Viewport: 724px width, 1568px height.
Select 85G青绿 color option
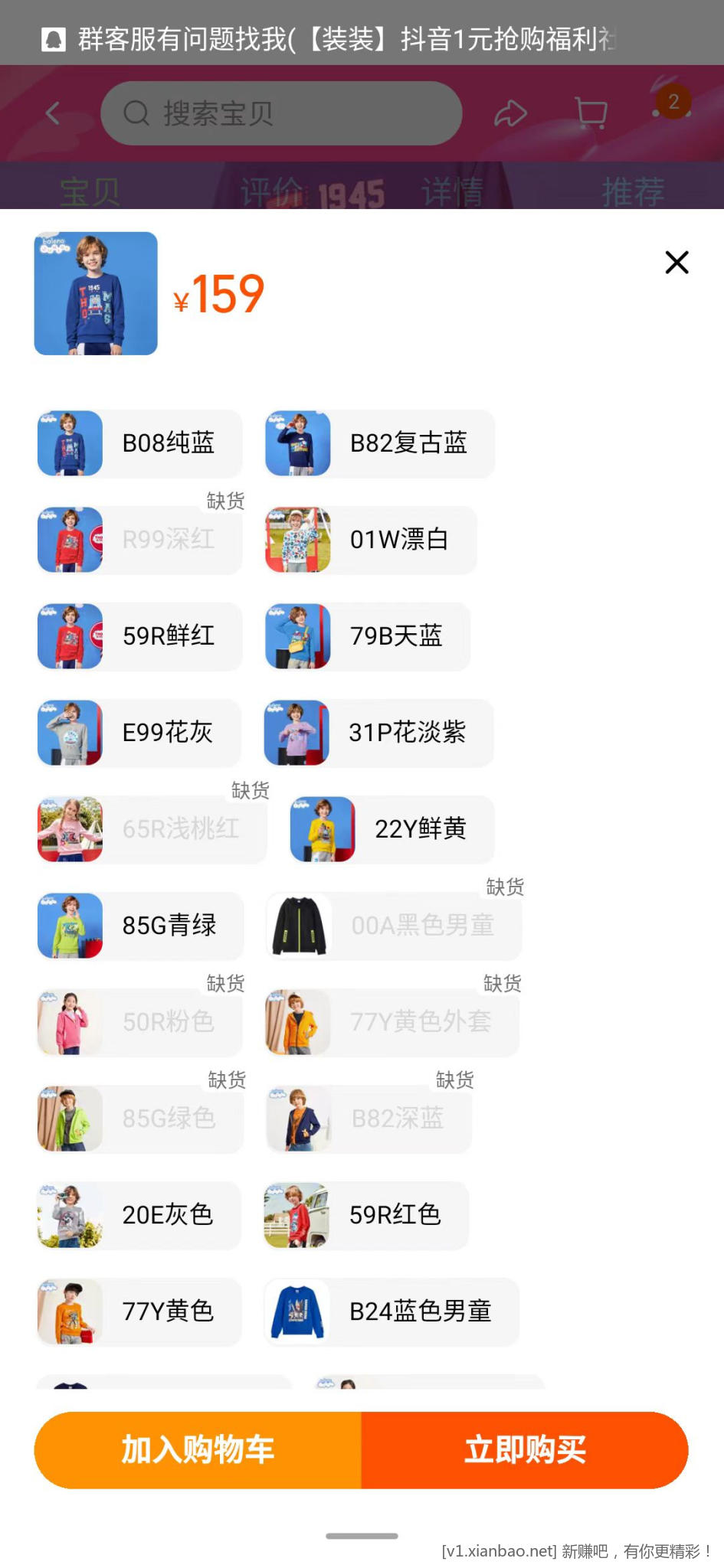140,926
